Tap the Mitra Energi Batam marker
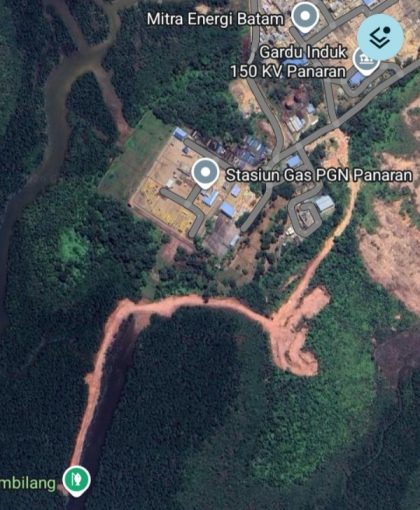The width and height of the screenshot is (420, 510). [305, 17]
